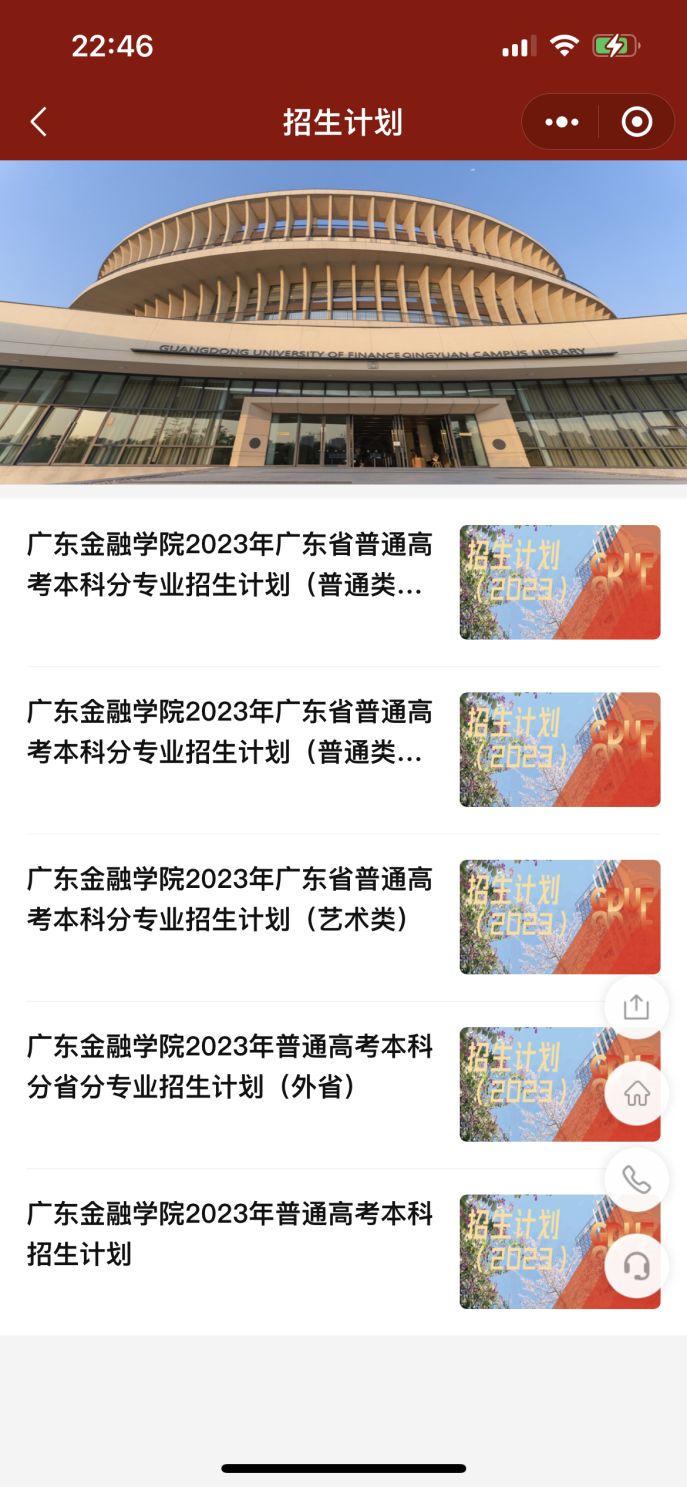Close the mini program with the circle button

[637, 122]
